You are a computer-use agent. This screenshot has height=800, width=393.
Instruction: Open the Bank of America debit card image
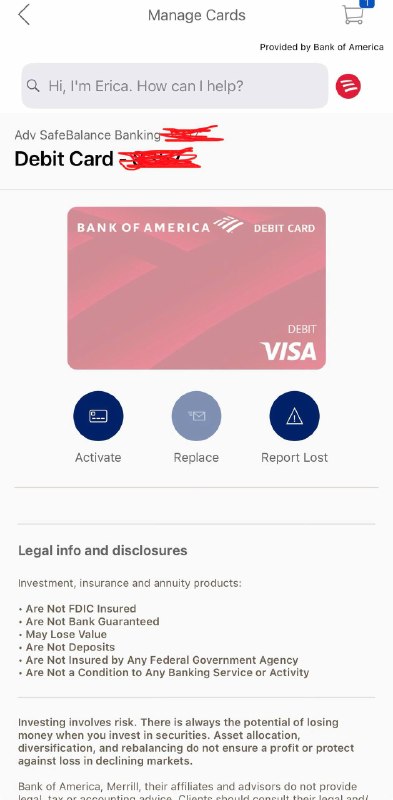(196, 288)
